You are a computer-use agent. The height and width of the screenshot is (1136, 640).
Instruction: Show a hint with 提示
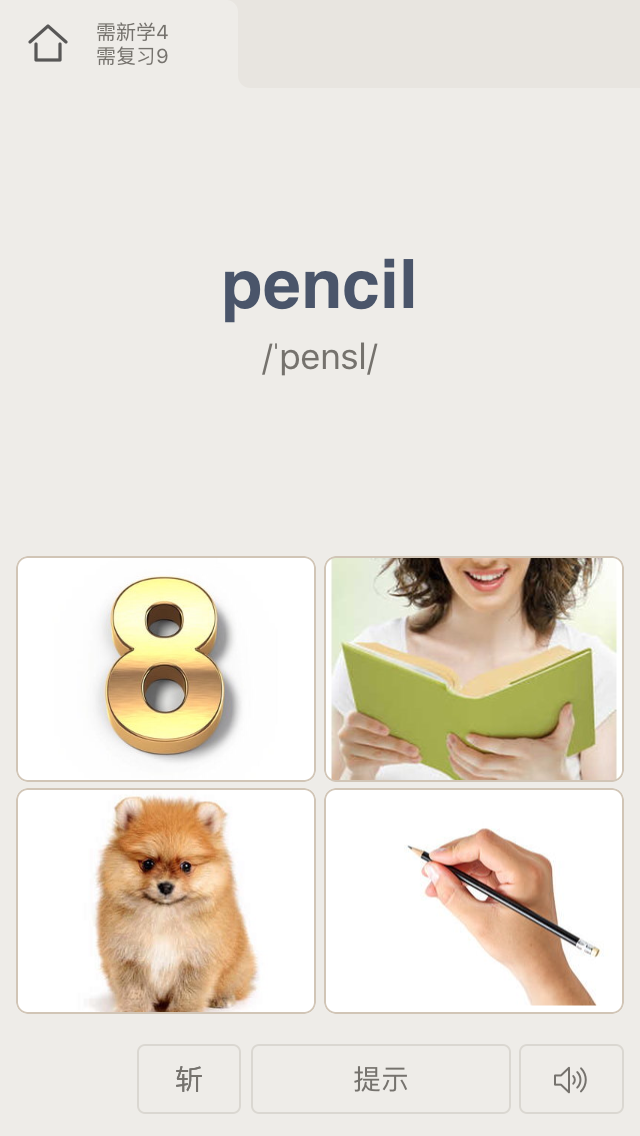[381, 1079]
